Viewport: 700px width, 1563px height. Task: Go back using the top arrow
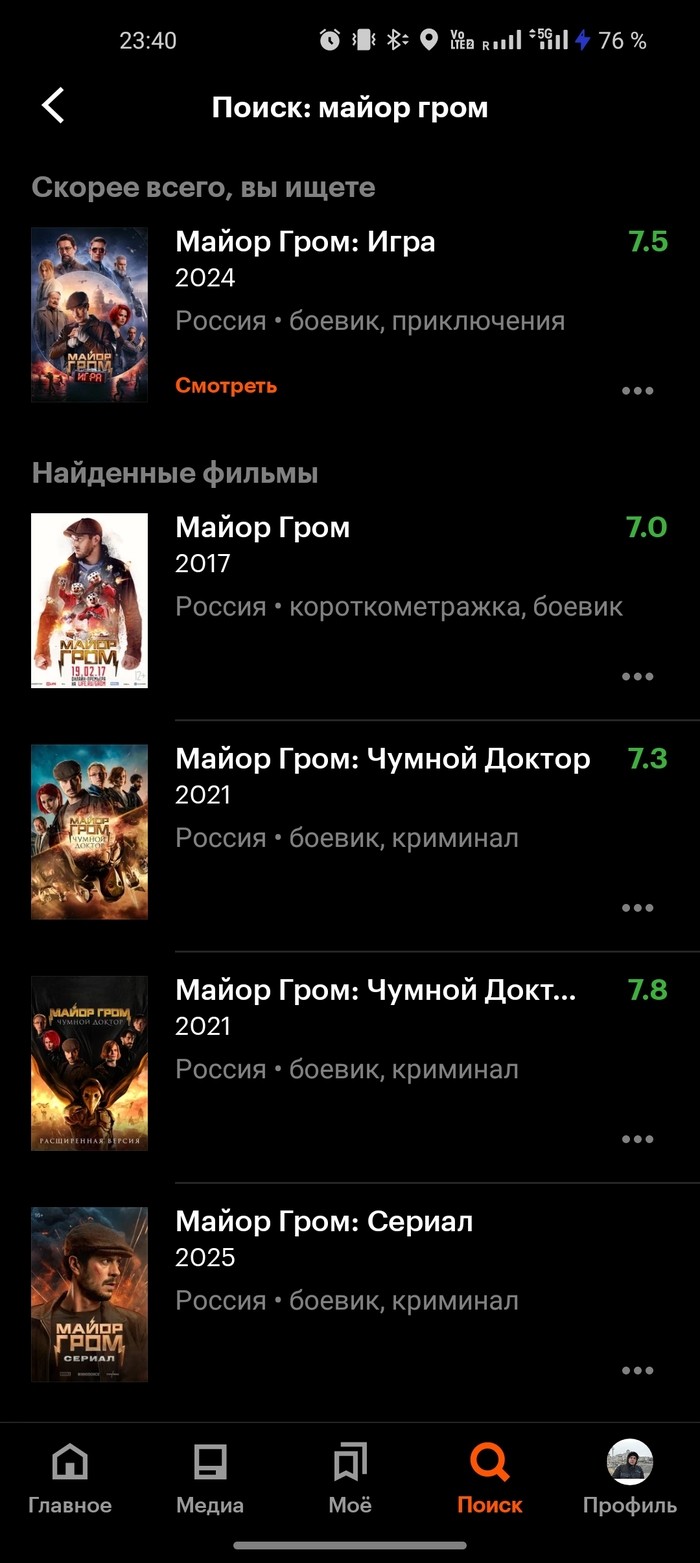pyautogui.click(x=53, y=105)
